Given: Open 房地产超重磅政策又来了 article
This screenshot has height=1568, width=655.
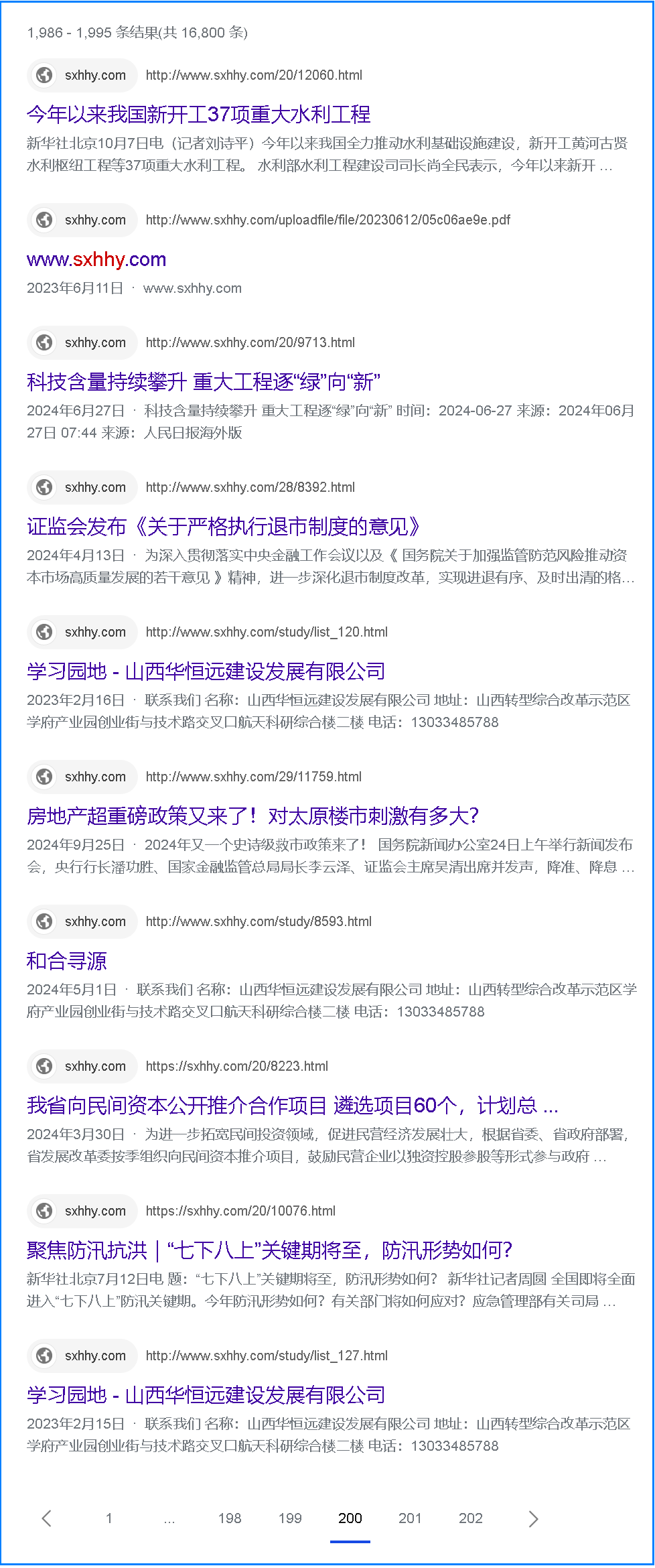Looking at the screenshot, I should (x=252, y=816).
